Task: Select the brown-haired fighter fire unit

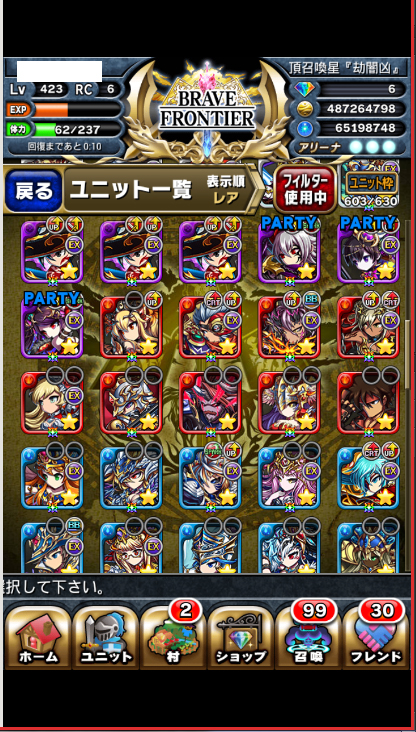Action: [x=369, y=403]
